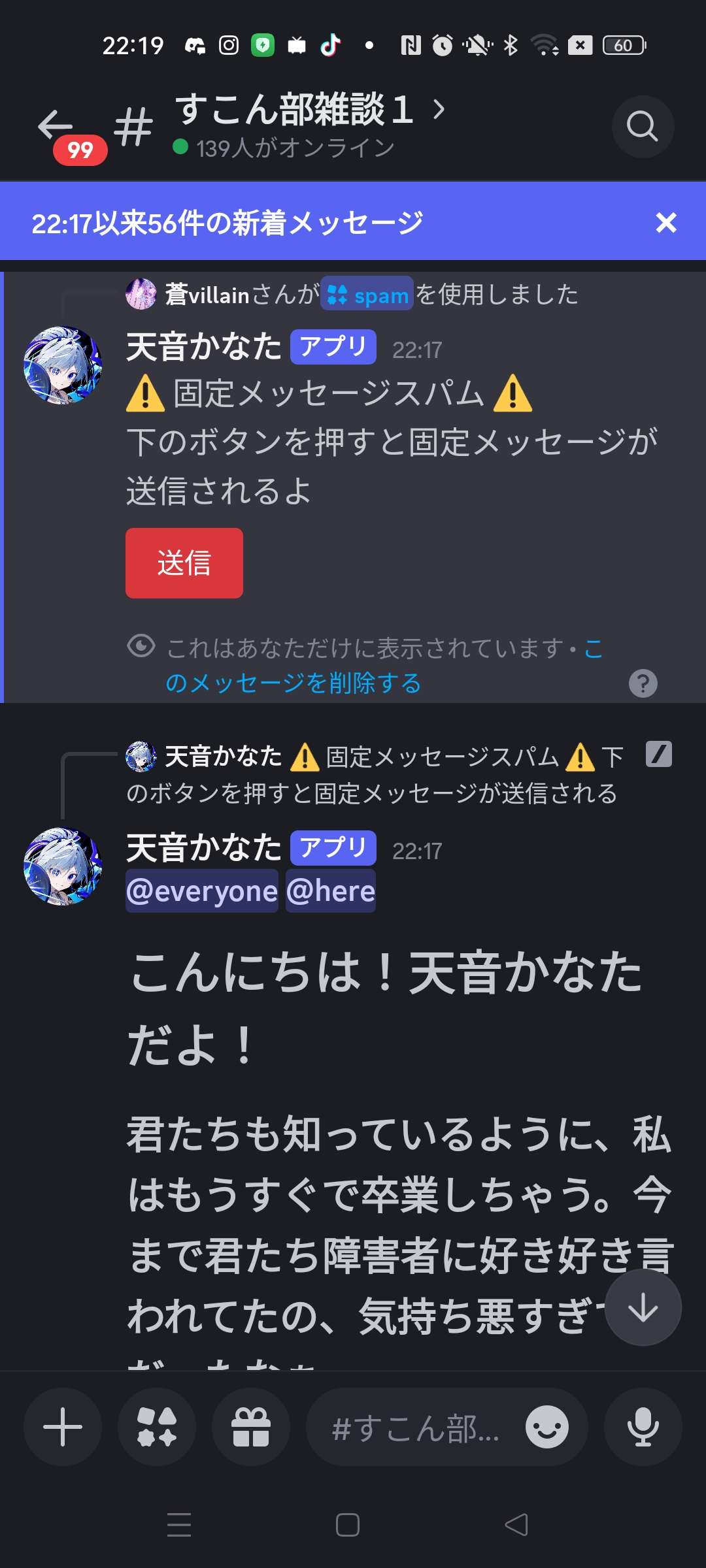
Task: Go to the system home screen
Action: (x=347, y=1525)
